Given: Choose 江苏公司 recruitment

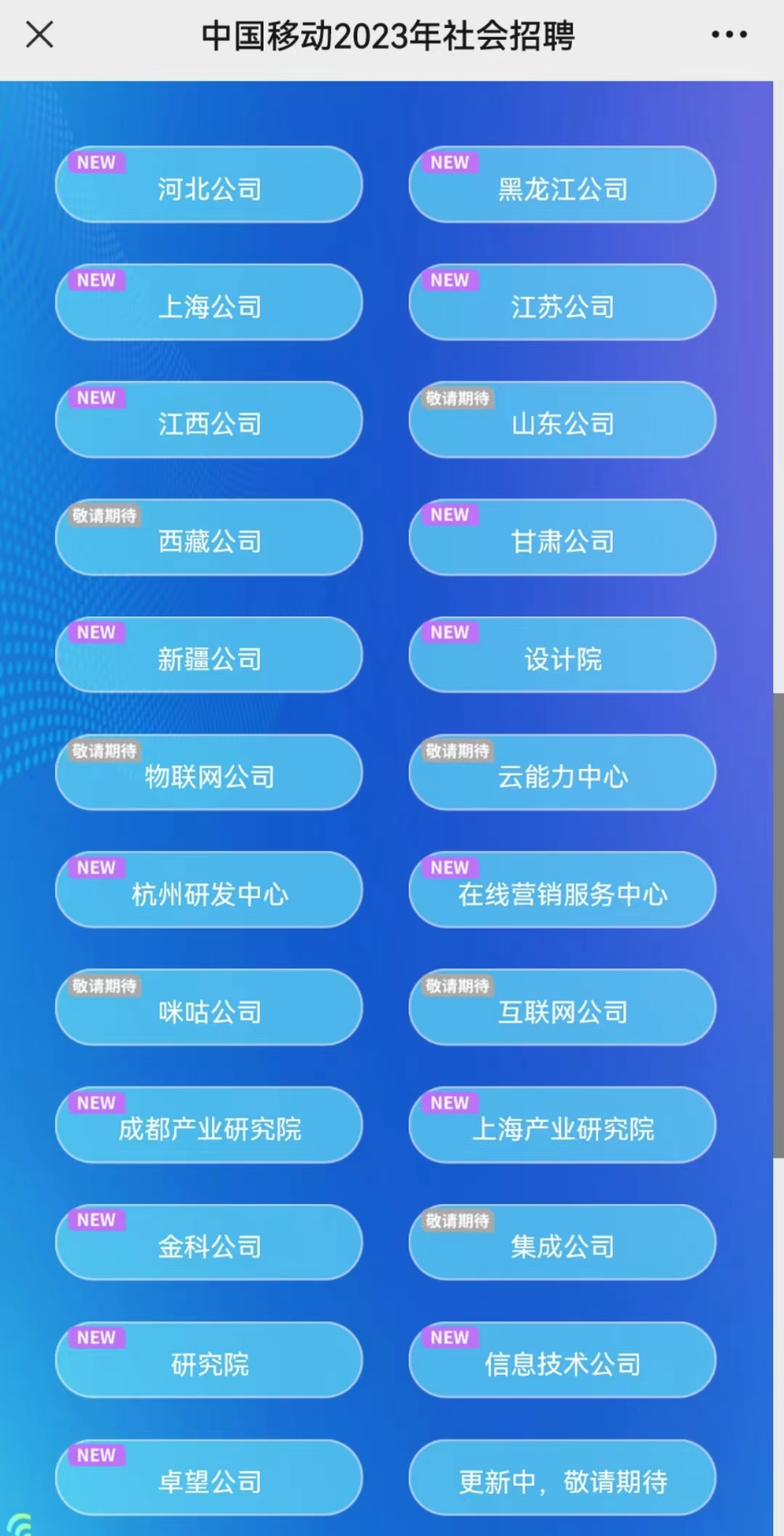Looking at the screenshot, I should [563, 303].
